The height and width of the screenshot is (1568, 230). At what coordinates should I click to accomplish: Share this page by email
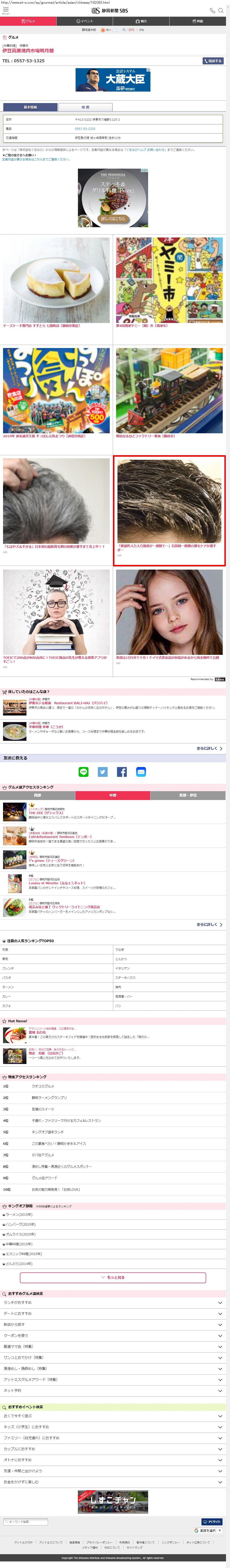(x=141, y=772)
